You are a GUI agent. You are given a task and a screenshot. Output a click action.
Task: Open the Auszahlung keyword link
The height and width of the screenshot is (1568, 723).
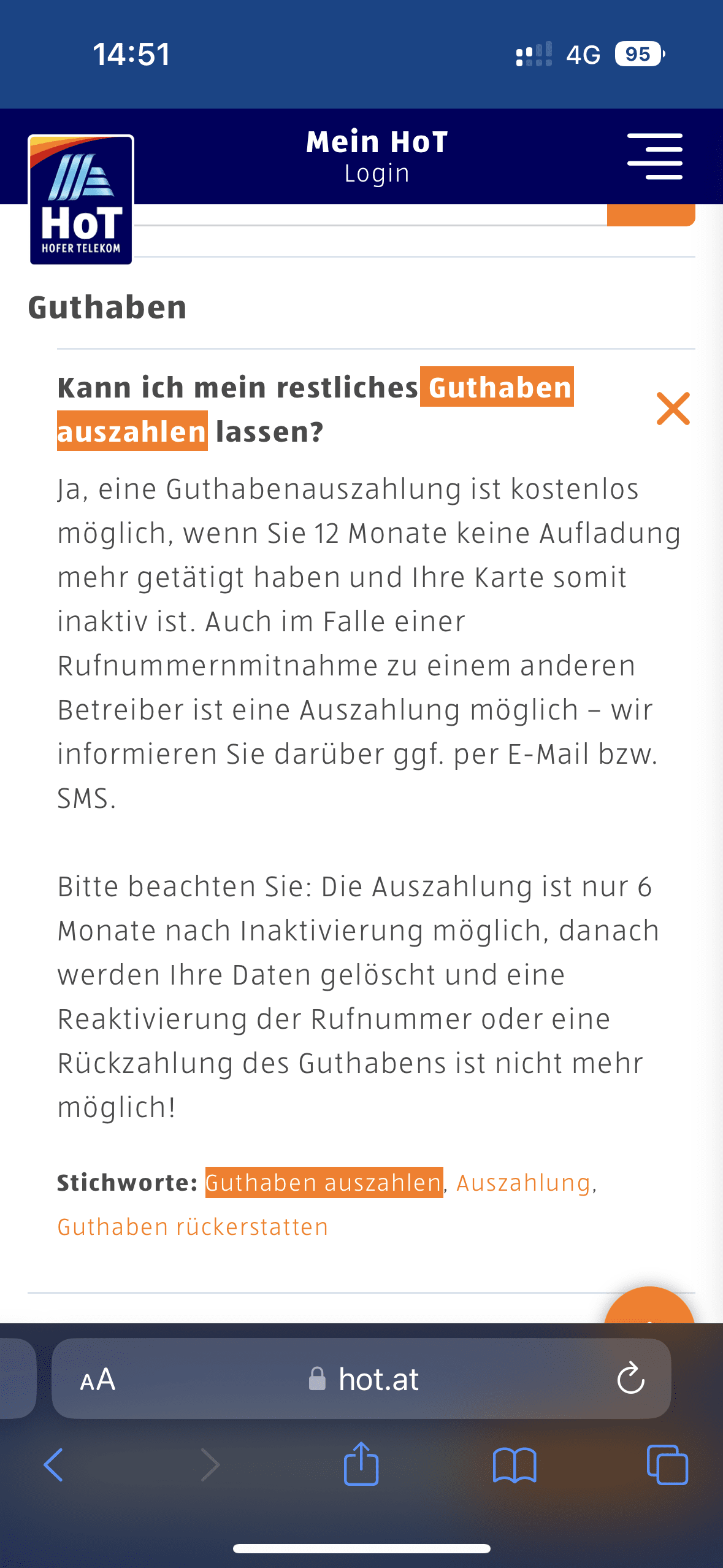pos(523,1183)
